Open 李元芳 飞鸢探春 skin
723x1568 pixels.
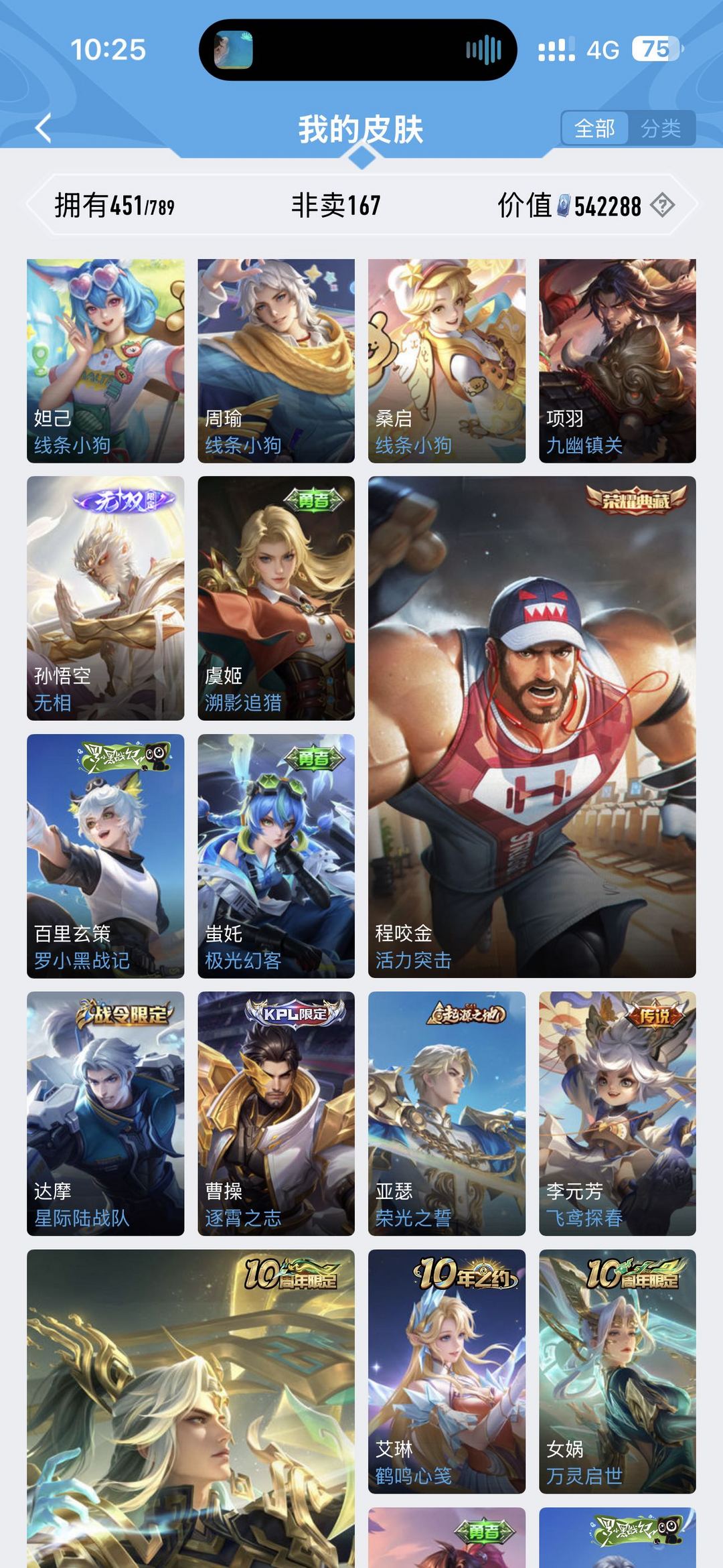coord(617,1113)
